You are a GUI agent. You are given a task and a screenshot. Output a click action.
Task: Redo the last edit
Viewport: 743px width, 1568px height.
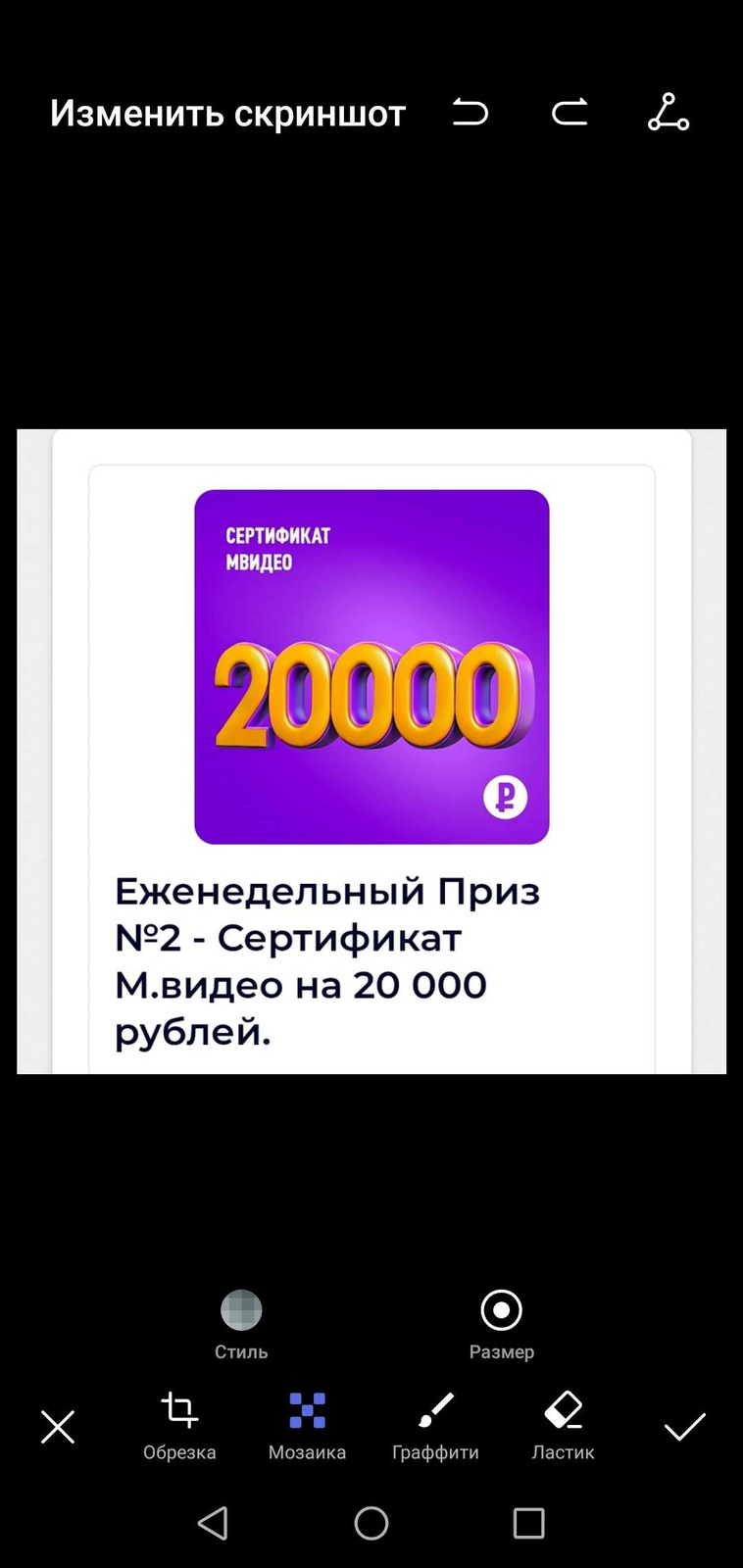tap(570, 114)
